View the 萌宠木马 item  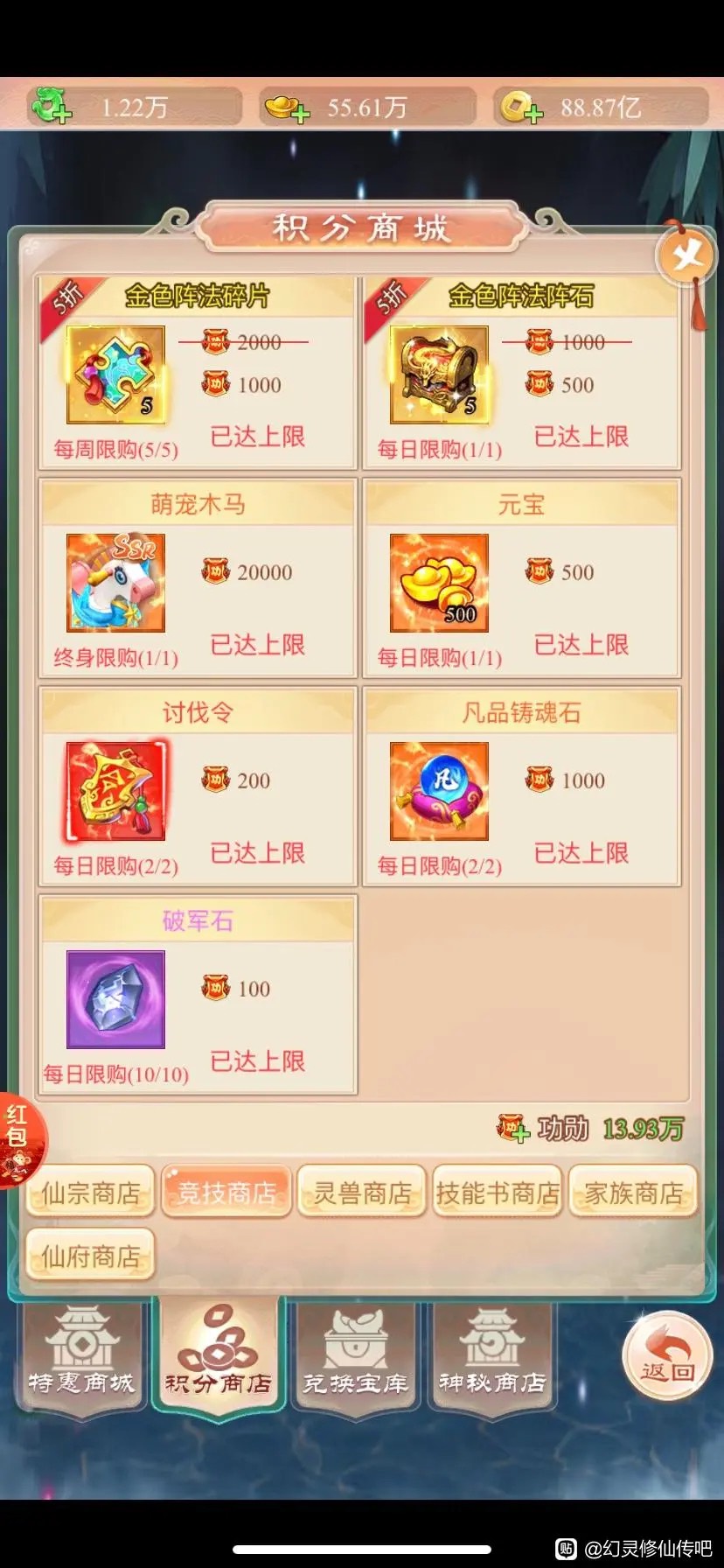click(x=115, y=583)
